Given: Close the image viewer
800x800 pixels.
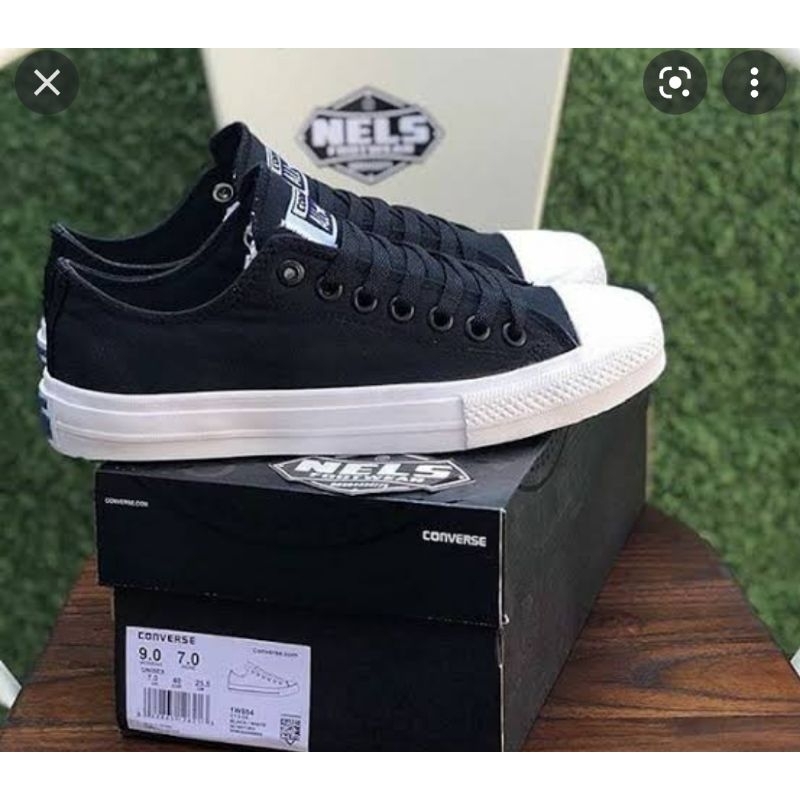Looking at the screenshot, I should point(47,82).
